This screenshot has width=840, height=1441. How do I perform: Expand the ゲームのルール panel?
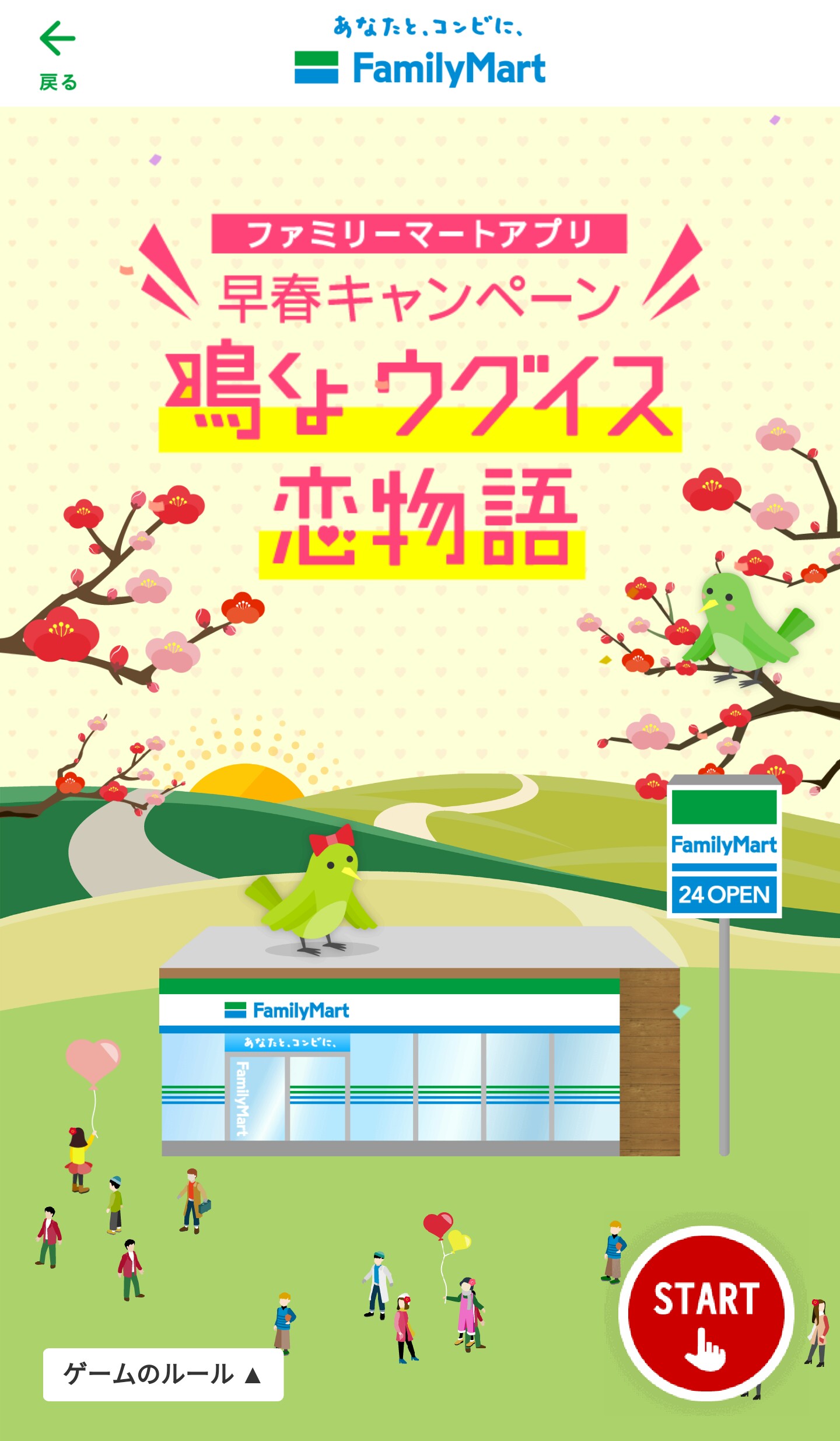(x=163, y=1374)
